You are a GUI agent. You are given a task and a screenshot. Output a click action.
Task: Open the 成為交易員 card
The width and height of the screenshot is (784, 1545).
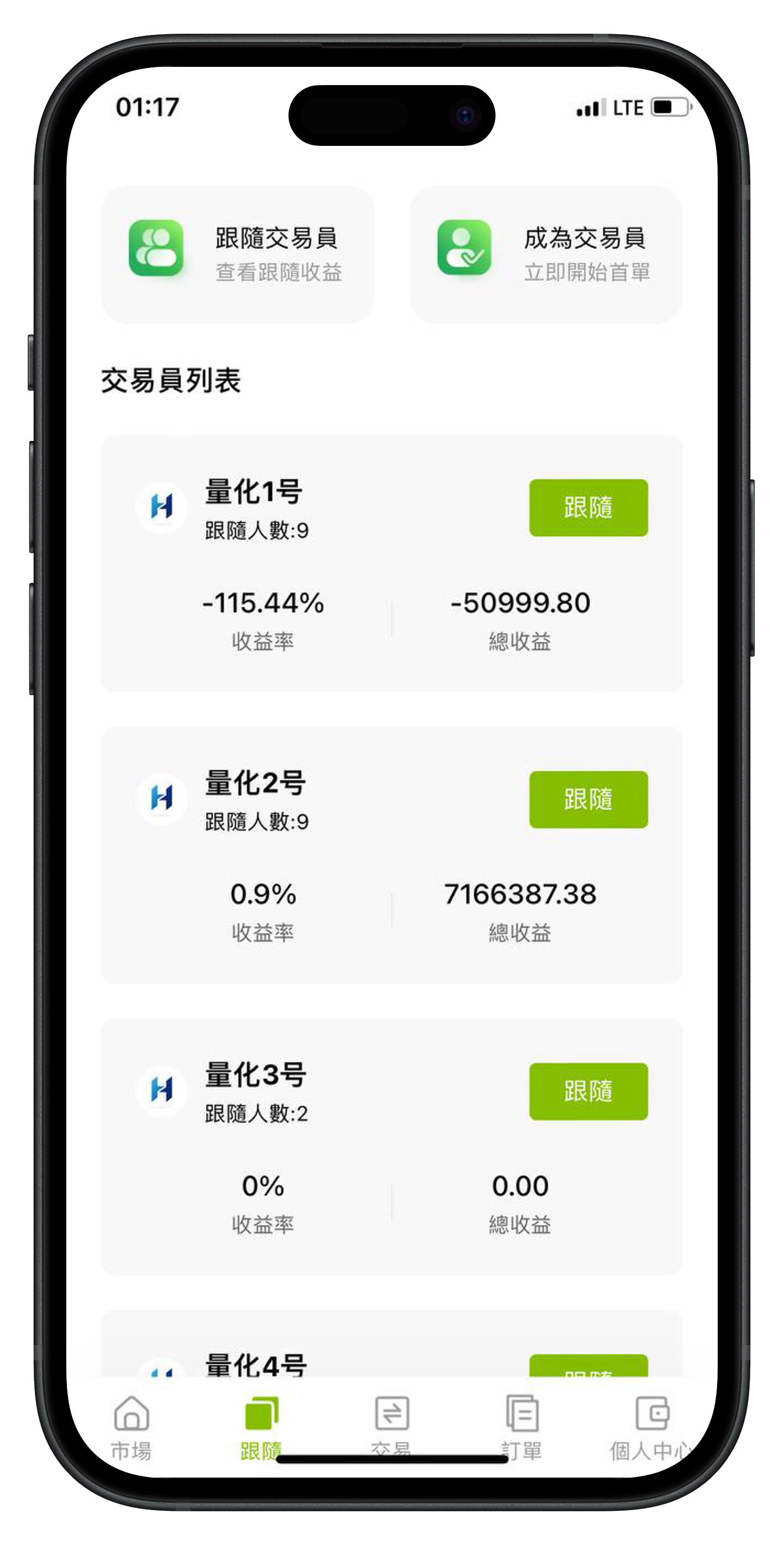coord(546,254)
